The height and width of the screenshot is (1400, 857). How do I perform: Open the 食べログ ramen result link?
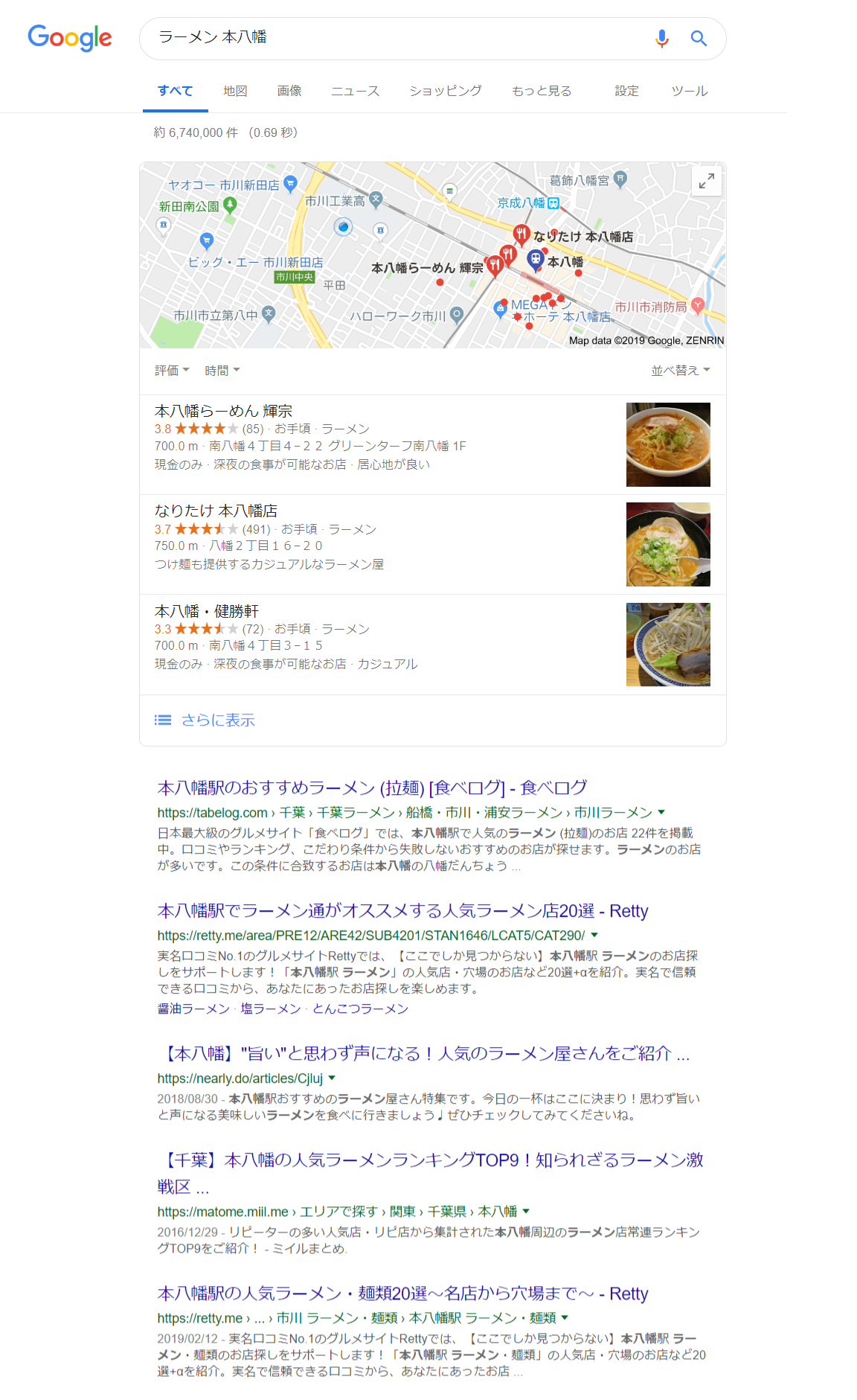click(x=372, y=787)
